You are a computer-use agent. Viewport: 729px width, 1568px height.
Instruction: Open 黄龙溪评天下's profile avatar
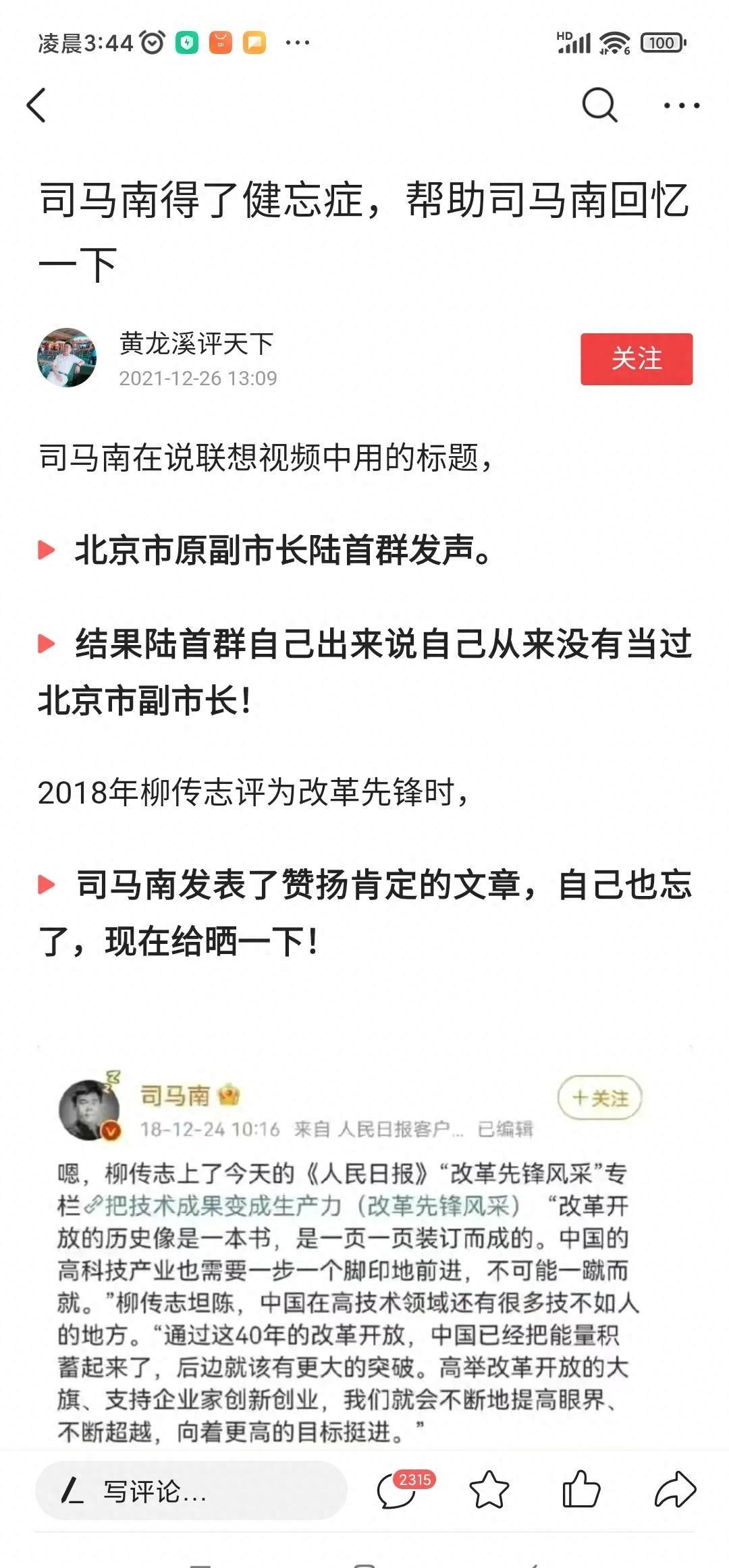pos(67,358)
